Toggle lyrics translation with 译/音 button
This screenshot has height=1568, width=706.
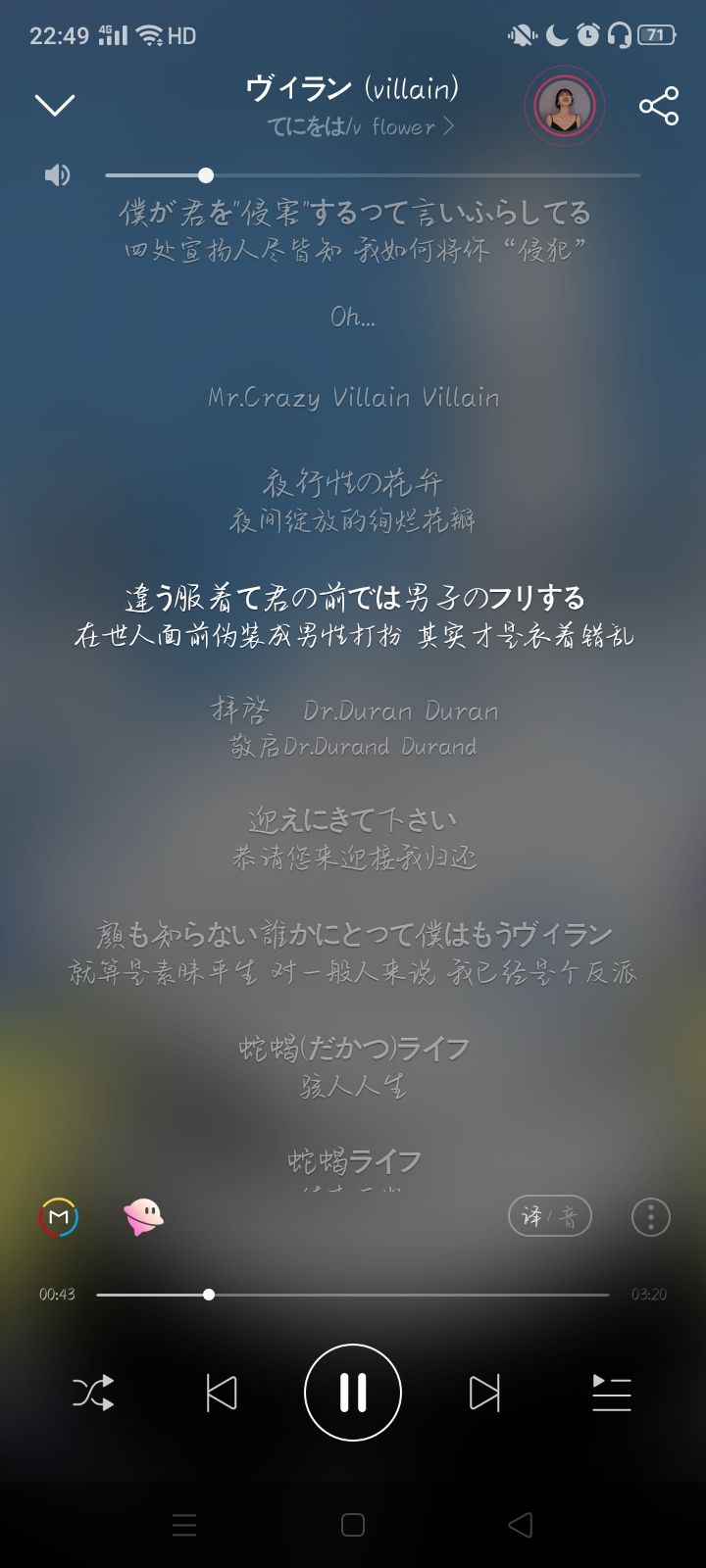(x=549, y=1215)
